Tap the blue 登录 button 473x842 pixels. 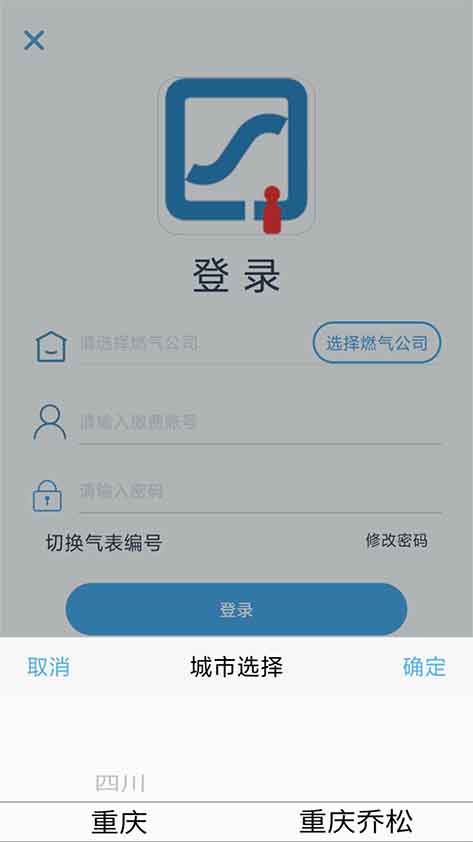(x=236, y=609)
